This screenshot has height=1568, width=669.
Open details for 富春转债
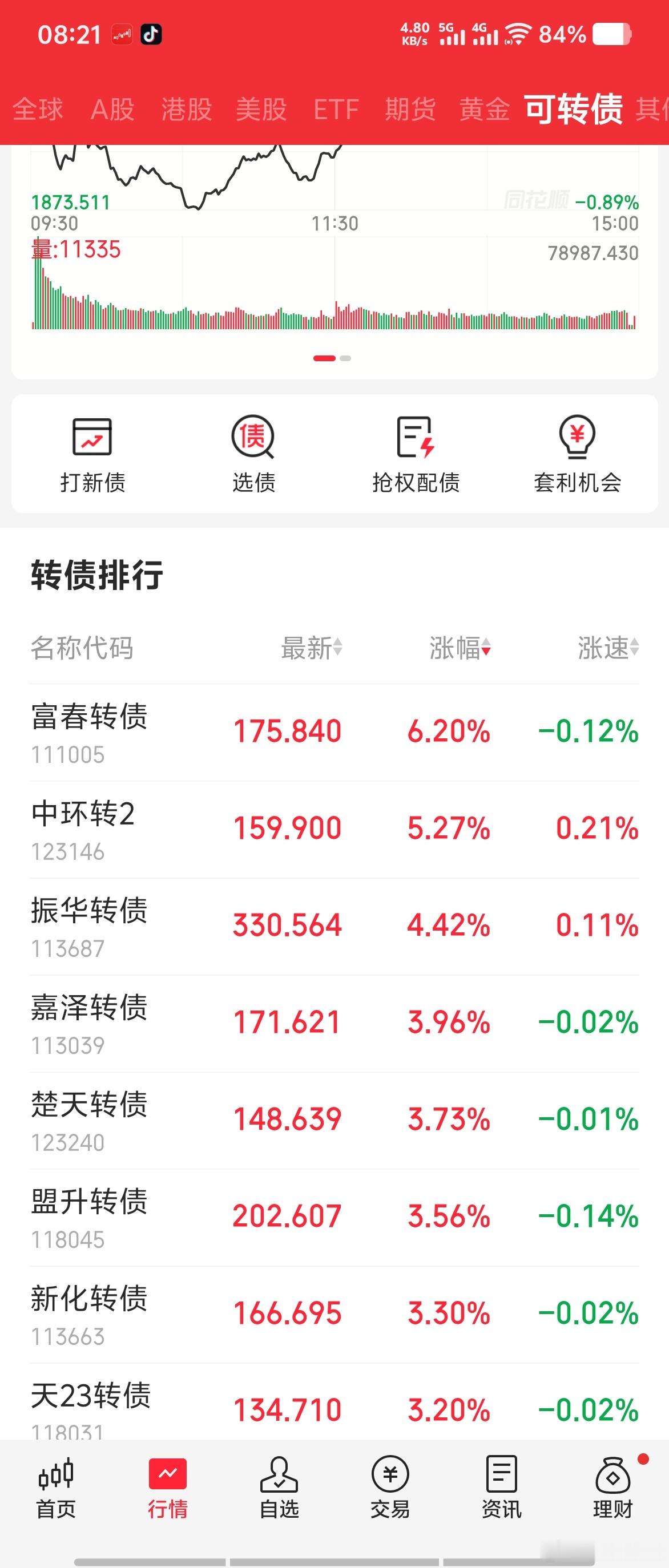(334, 733)
